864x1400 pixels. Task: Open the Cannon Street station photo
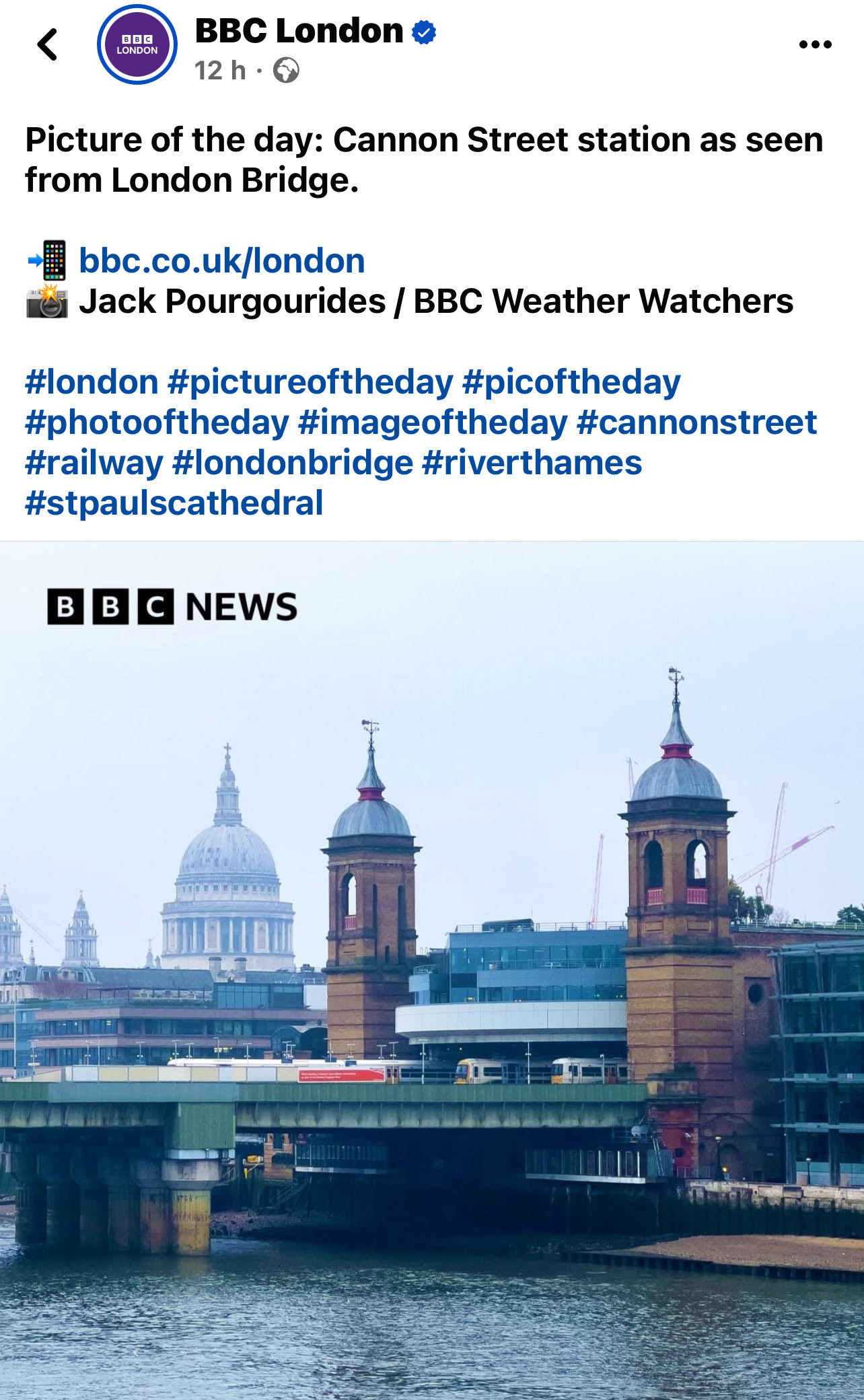pos(432,971)
